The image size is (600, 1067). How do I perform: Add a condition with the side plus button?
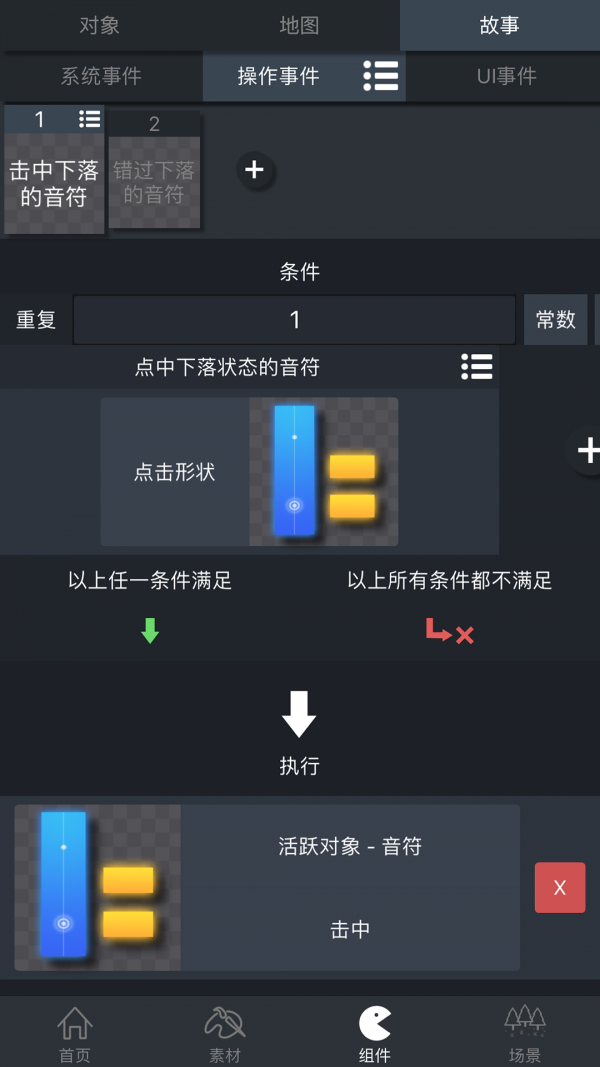coord(588,450)
